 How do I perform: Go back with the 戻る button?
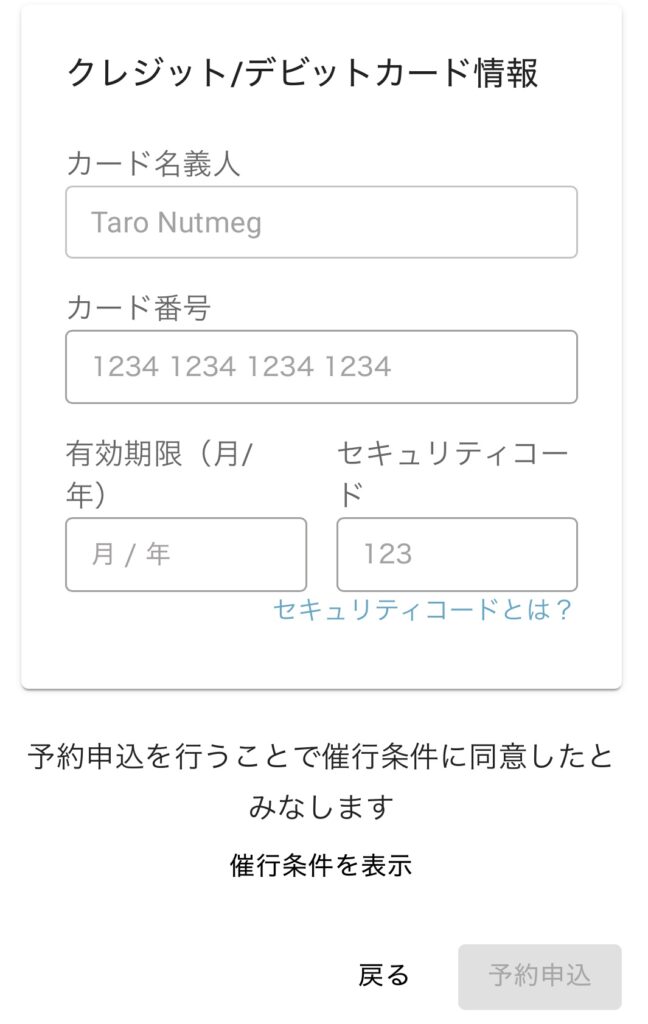tap(384, 975)
